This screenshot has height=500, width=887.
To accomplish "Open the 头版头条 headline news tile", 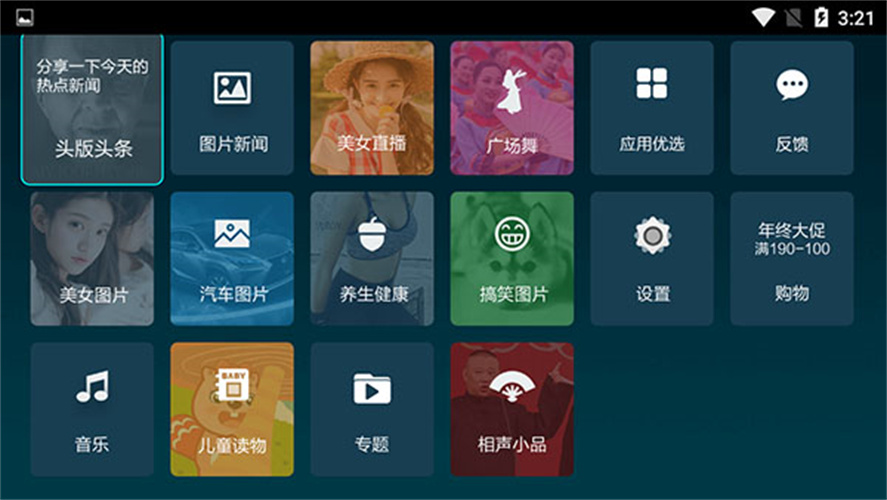I will click(x=92, y=110).
